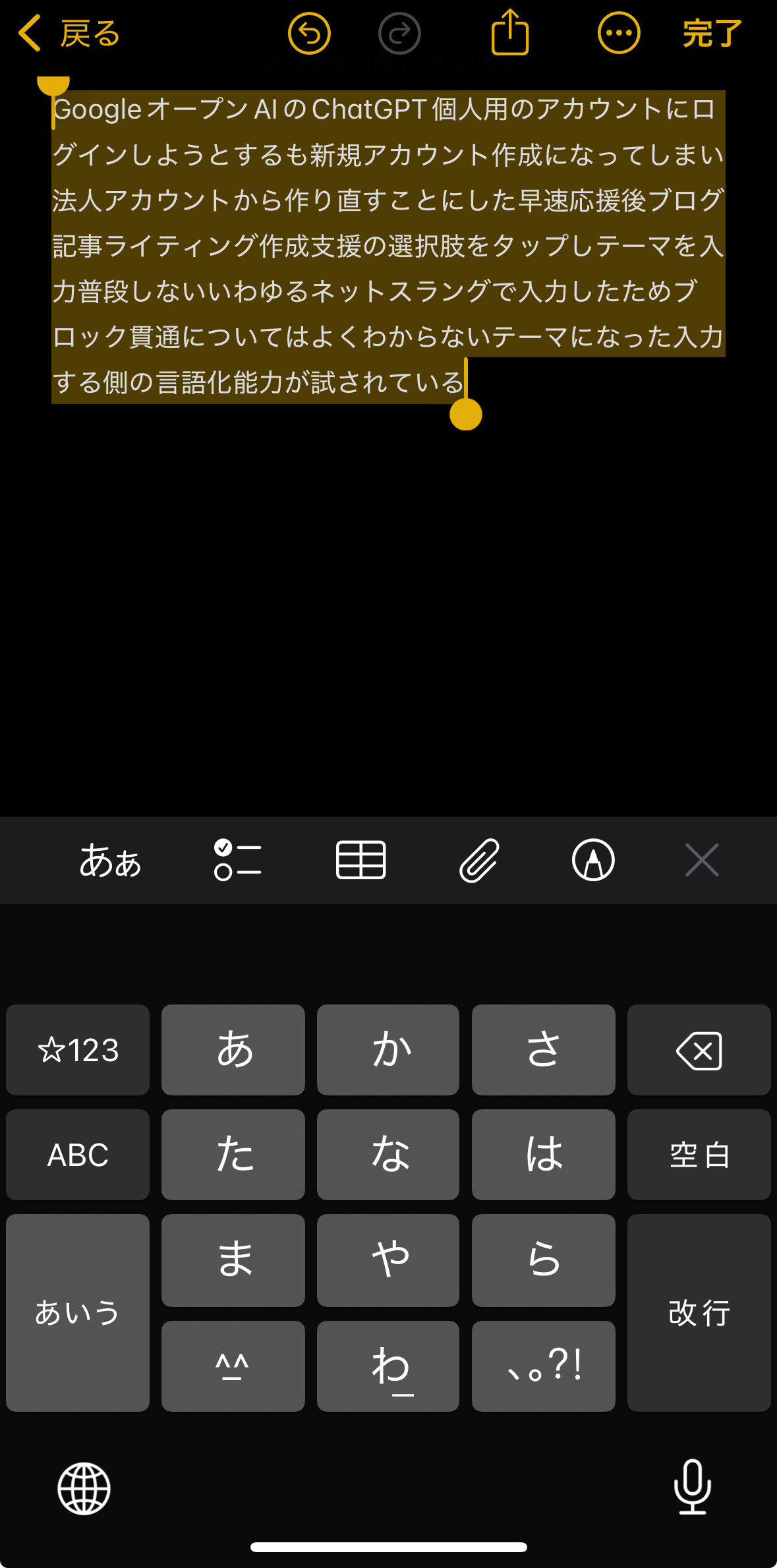Switch keyboard to ABC mode
Viewport: 777px width, 1568px height.
[78, 1155]
